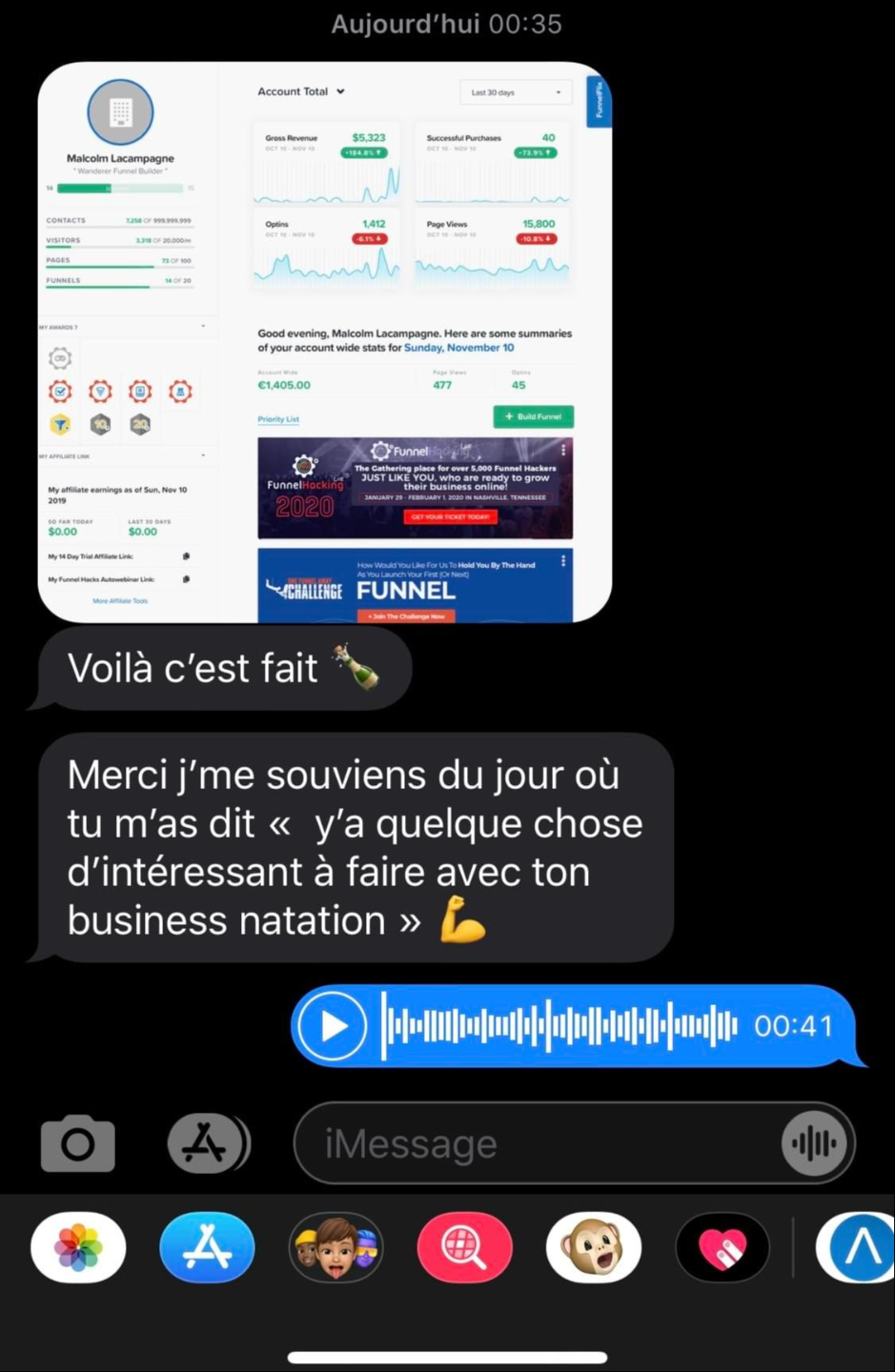Play the 00:41 voice message
The image size is (895, 1372).
pos(333,1026)
